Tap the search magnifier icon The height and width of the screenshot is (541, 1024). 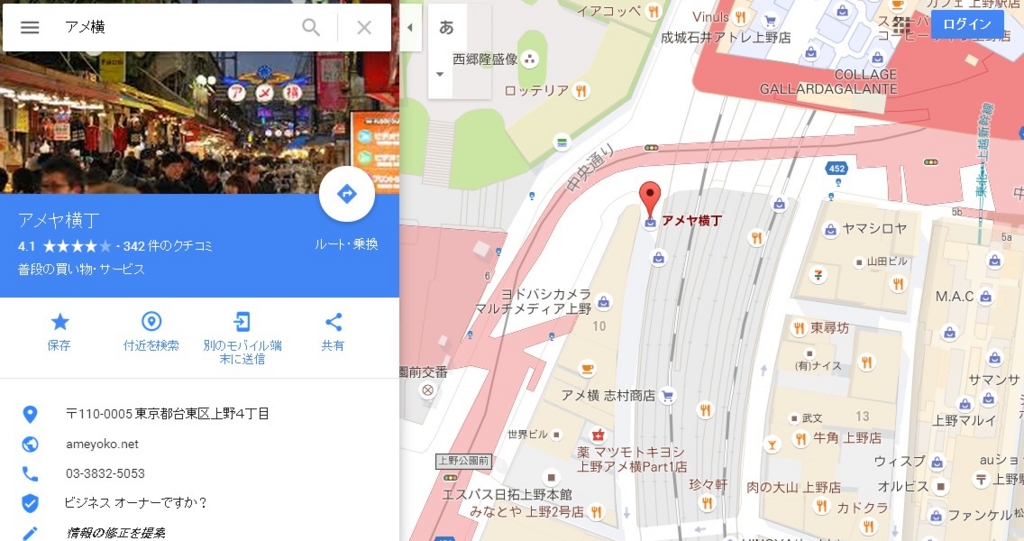(311, 27)
